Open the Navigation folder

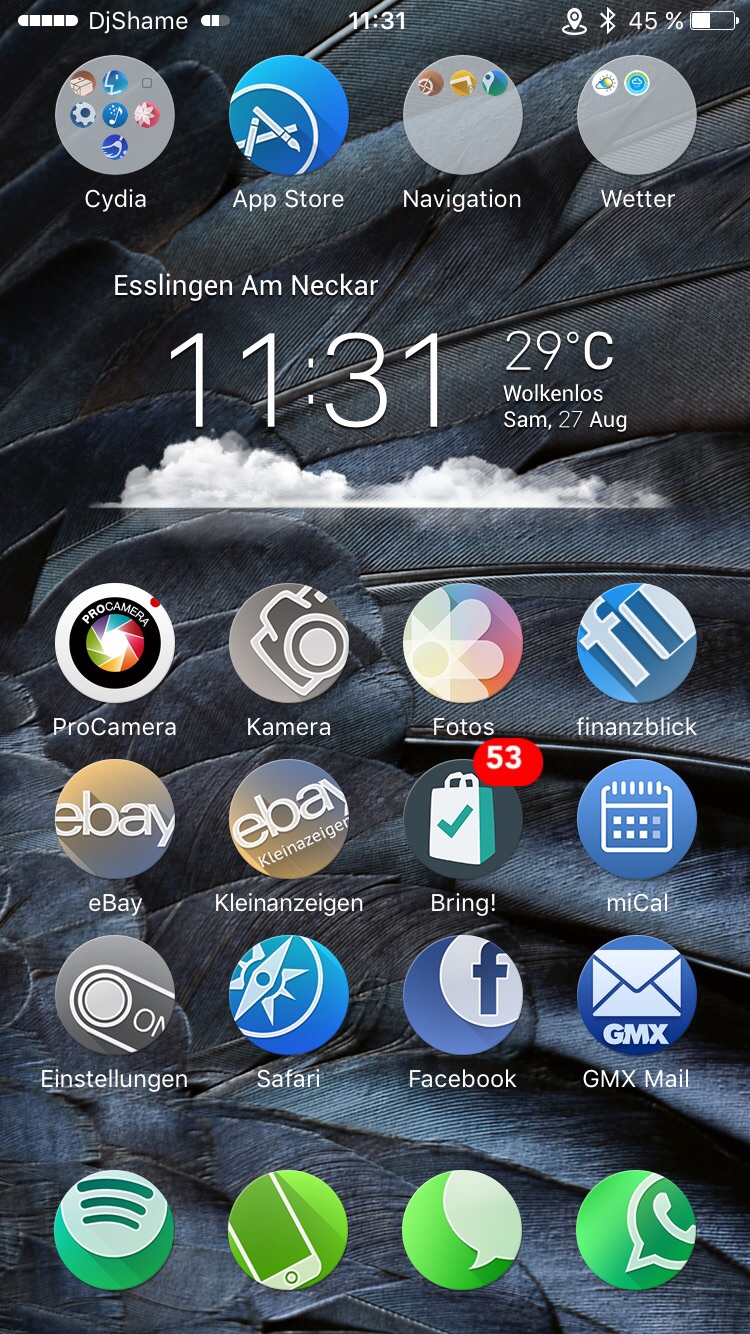(462, 115)
